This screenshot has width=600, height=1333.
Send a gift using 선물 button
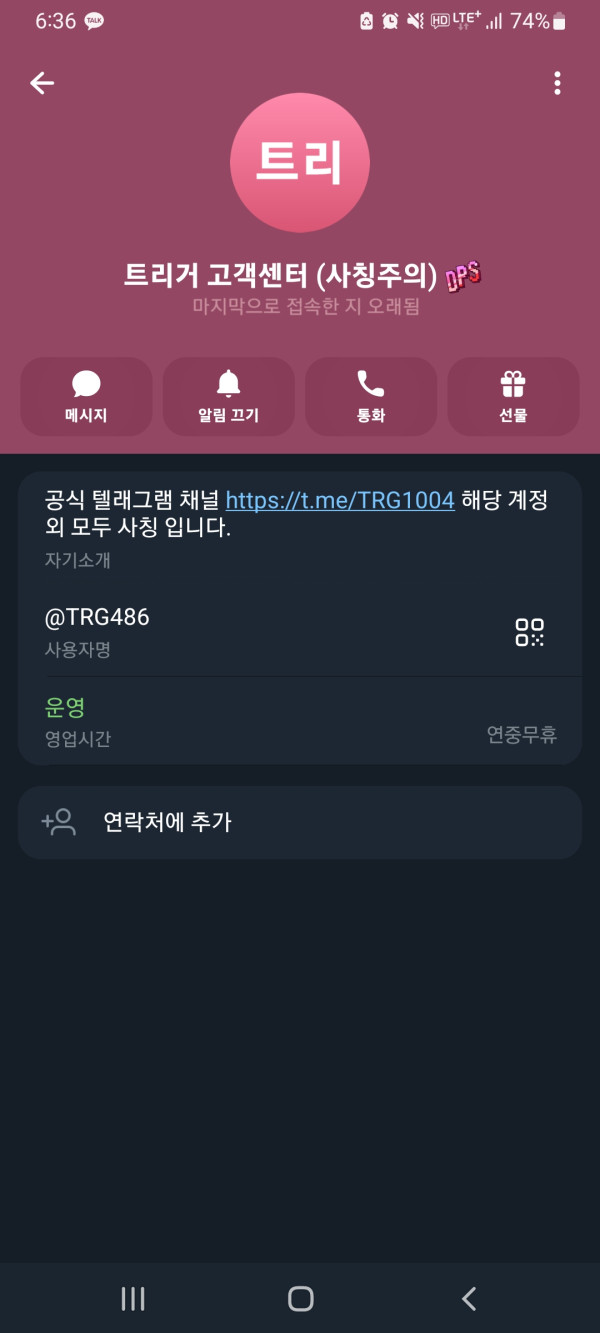(x=513, y=397)
